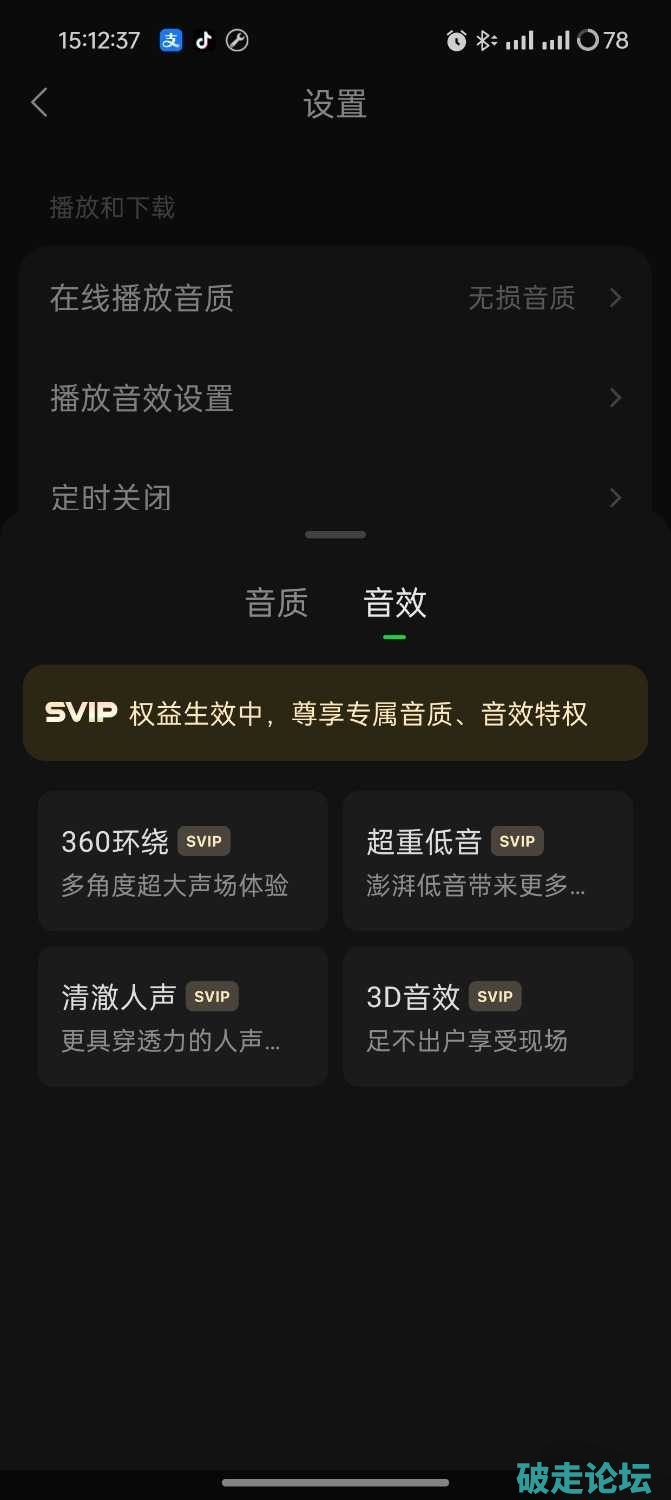Screen dimensions: 671x1500
Task: Tap the bottom sheet drag handle
Action: 336,535
